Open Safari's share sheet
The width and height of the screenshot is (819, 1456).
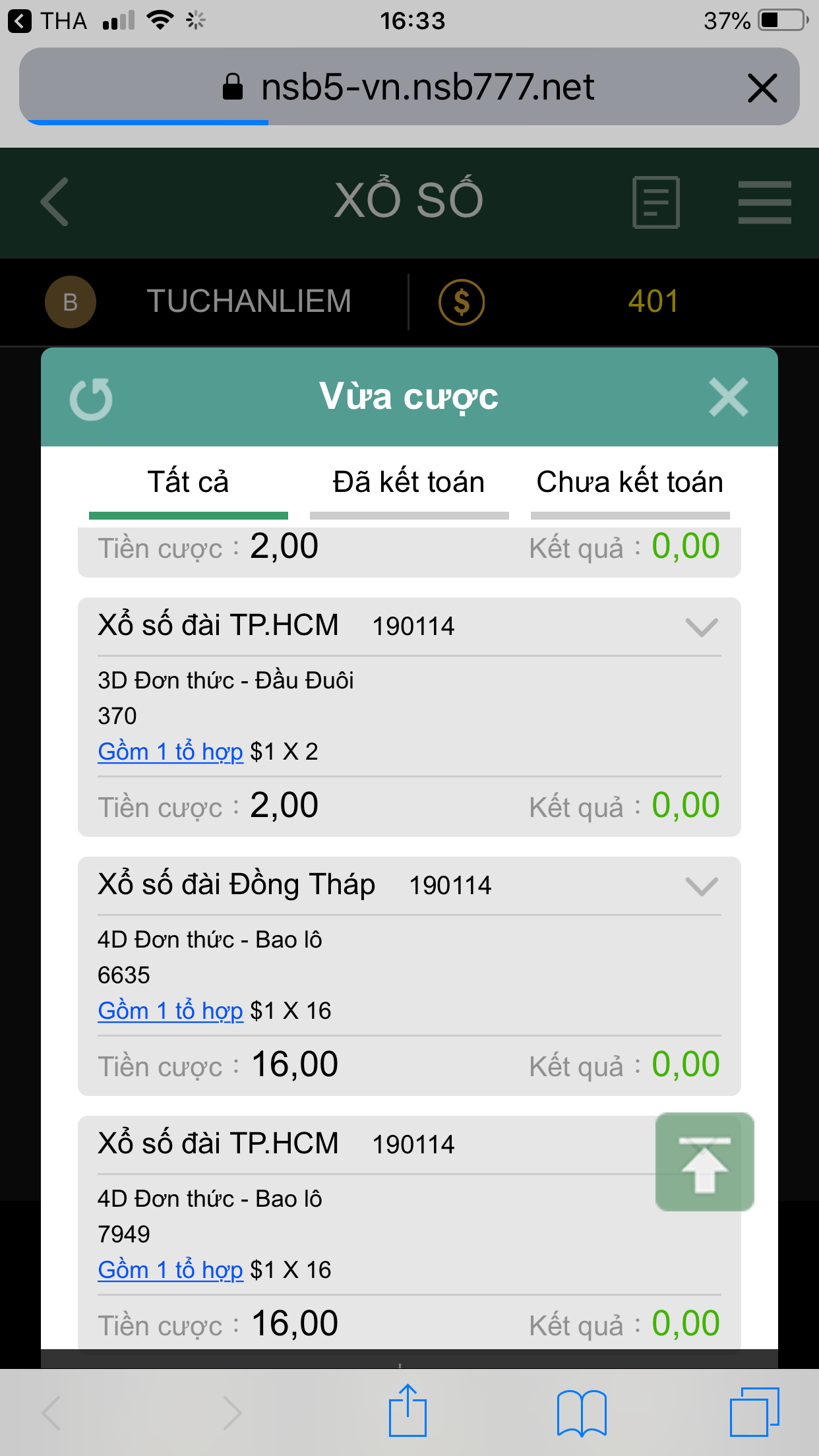click(408, 1411)
